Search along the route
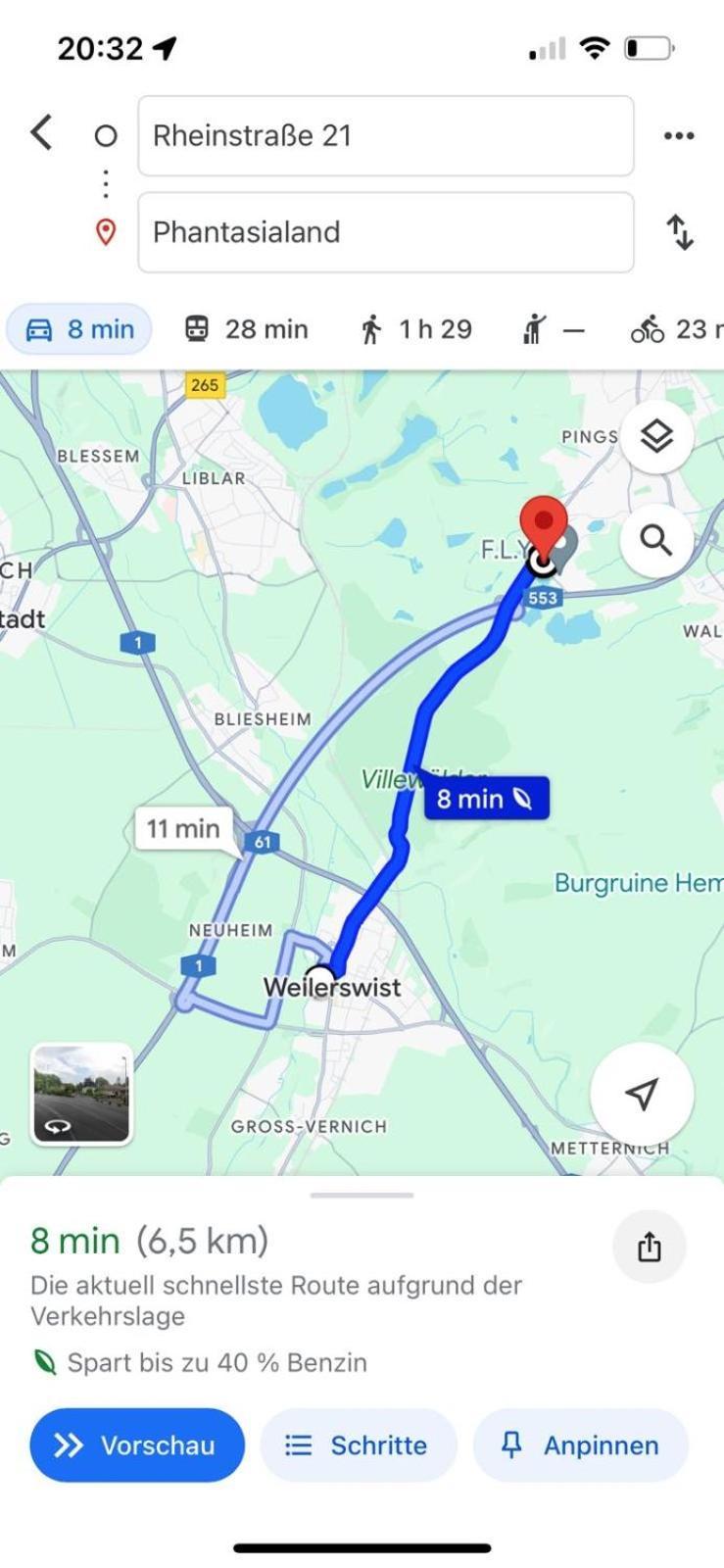The width and height of the screenshot is (724, 1568). pyautogui.click(x=655, y=540)
